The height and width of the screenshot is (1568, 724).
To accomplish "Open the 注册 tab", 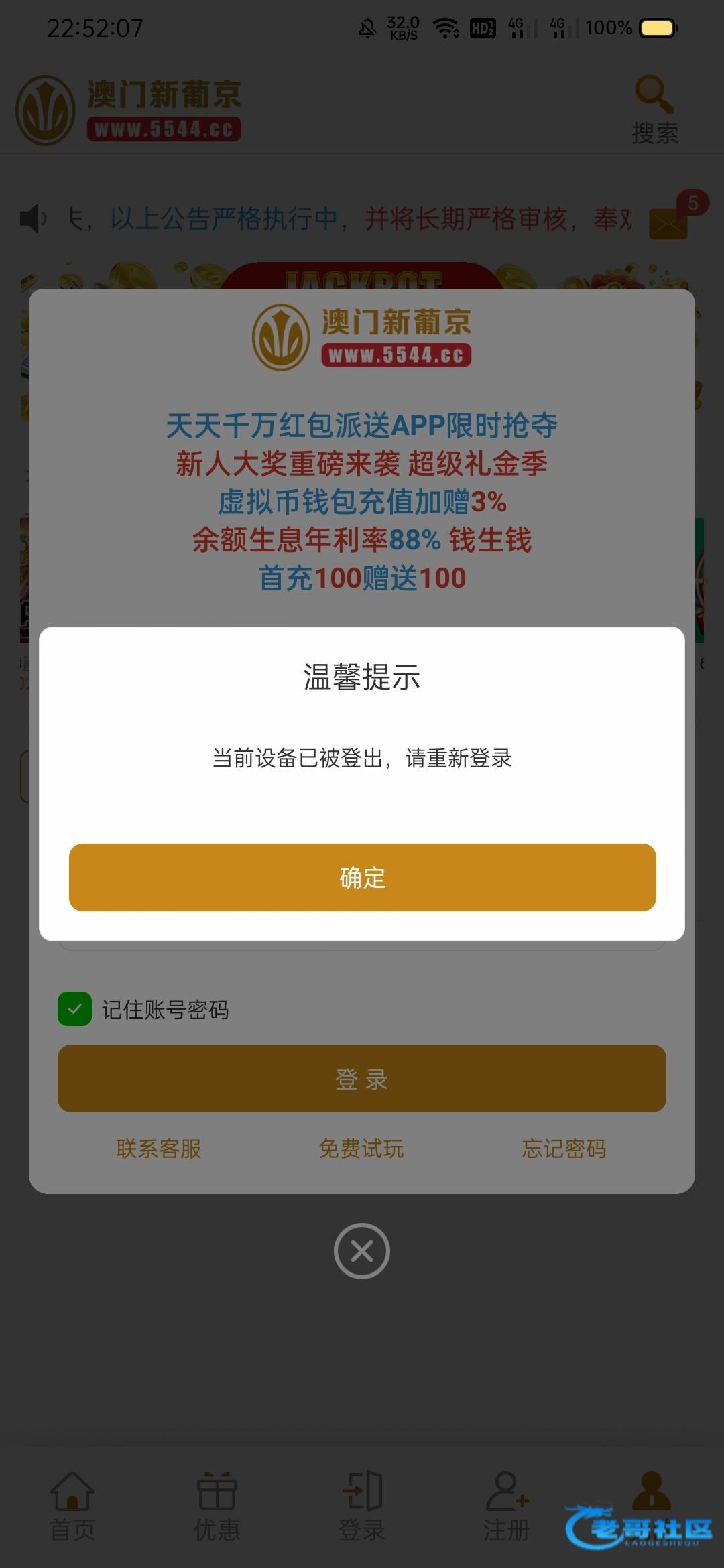I will pos(507,1505).
